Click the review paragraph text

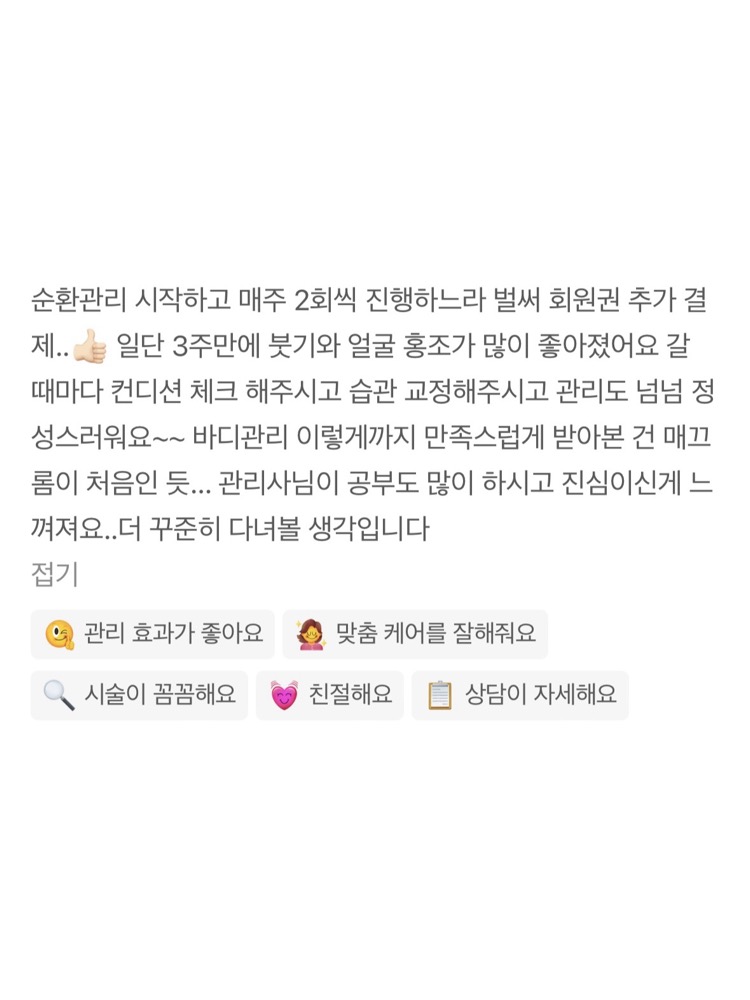(x=375, y=410)
